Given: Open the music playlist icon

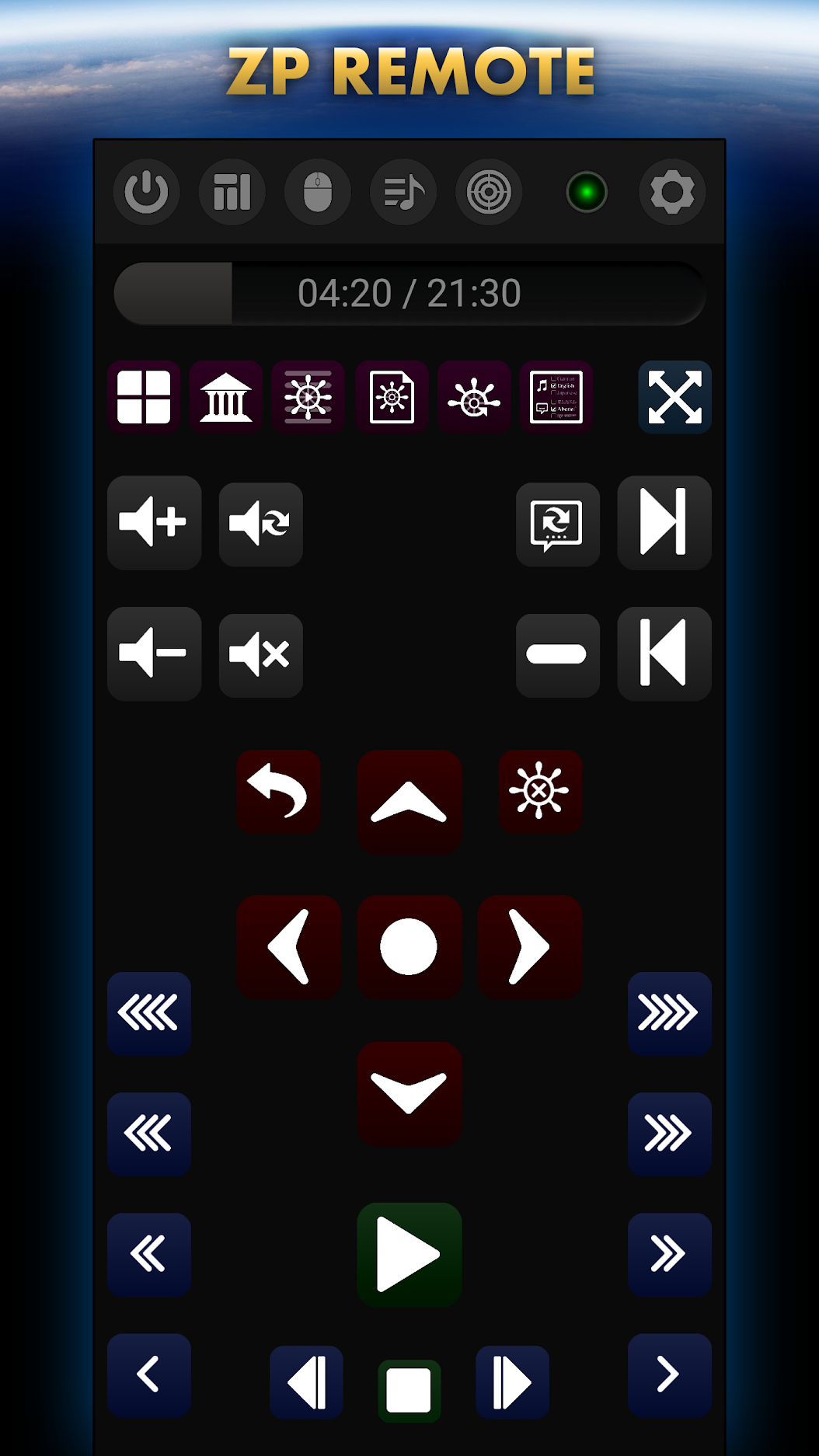Looking at the screenshot, I should (x=403, y=192).
